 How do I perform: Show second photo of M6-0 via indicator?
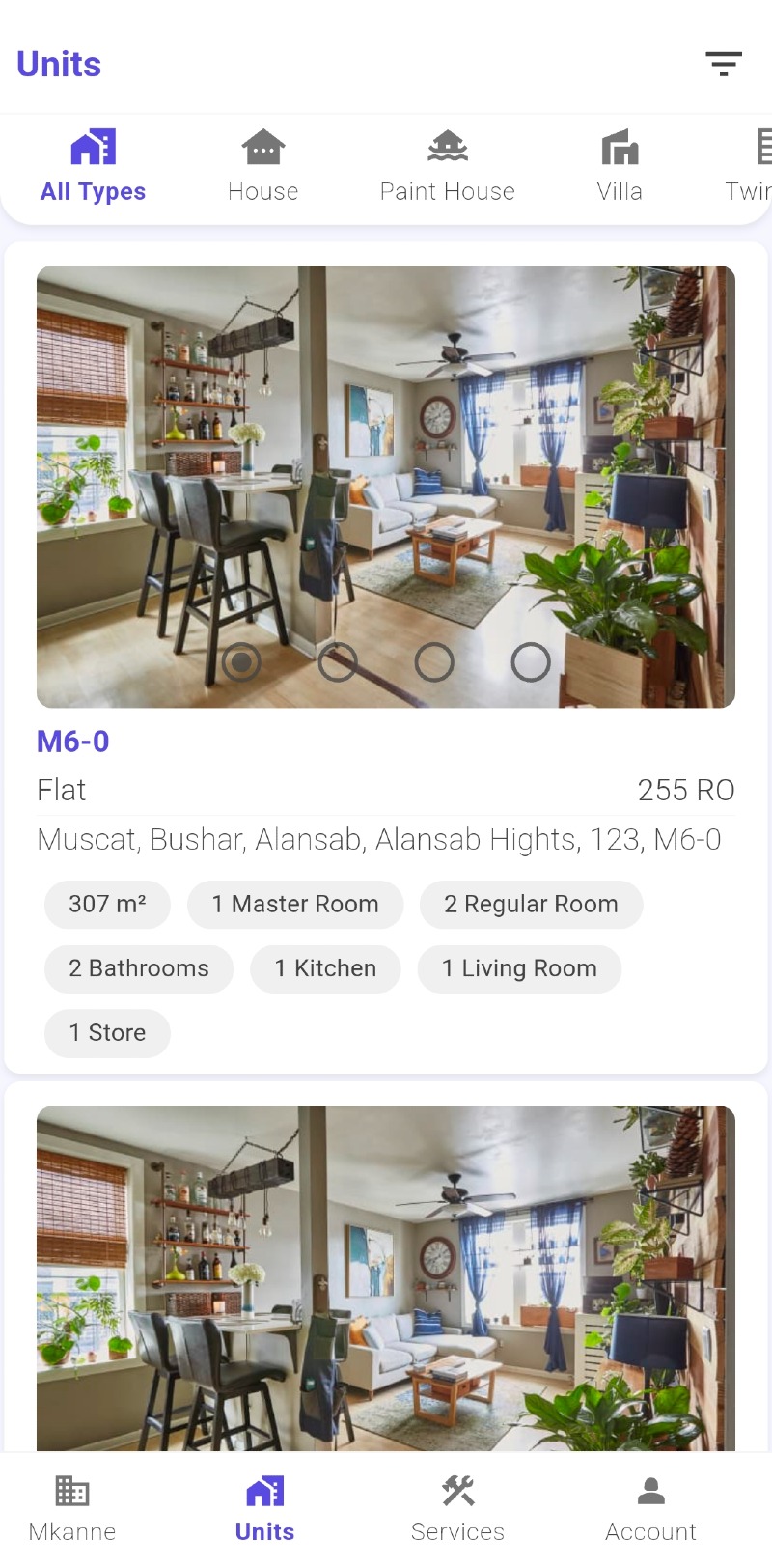pos(338,662)
